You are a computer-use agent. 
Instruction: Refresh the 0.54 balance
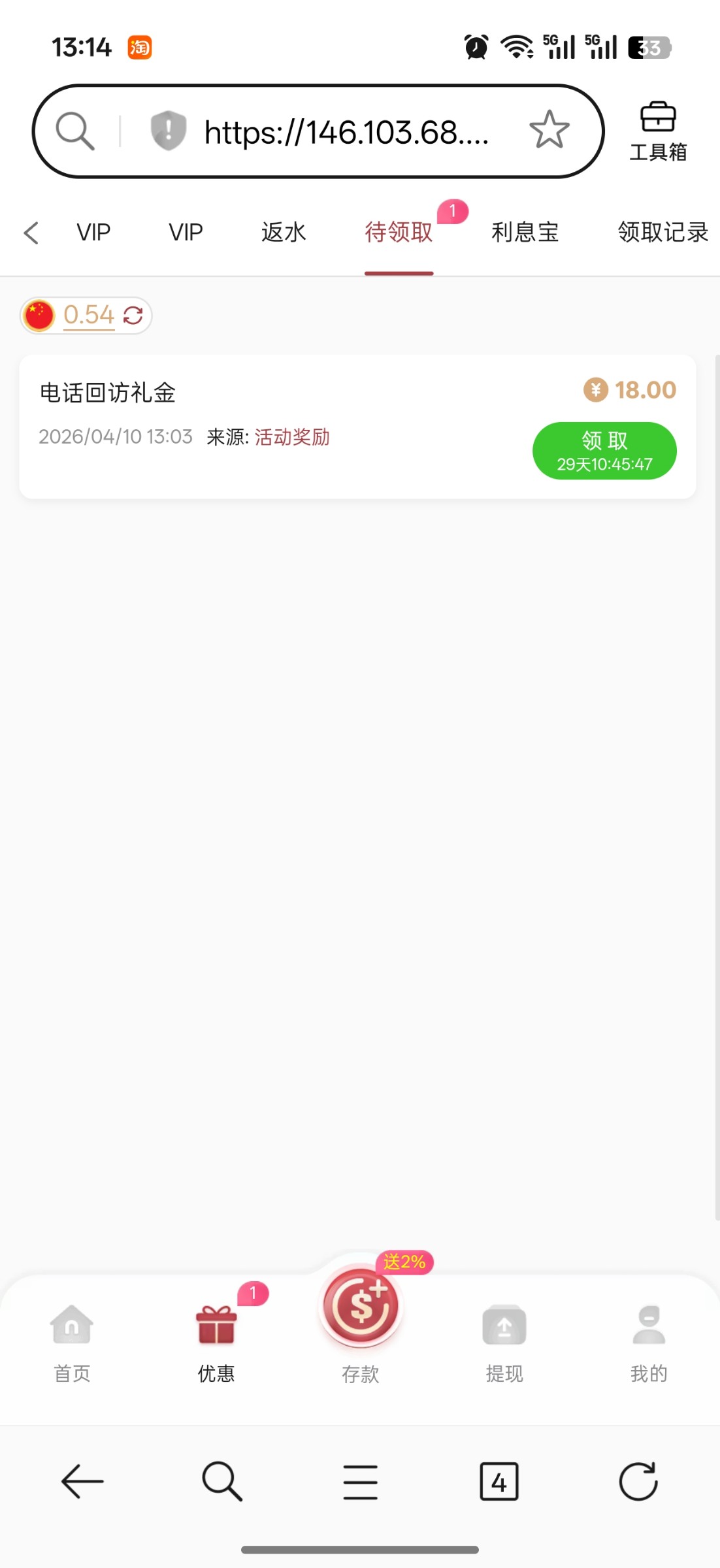pyautogui.click(x=133, y=316)
